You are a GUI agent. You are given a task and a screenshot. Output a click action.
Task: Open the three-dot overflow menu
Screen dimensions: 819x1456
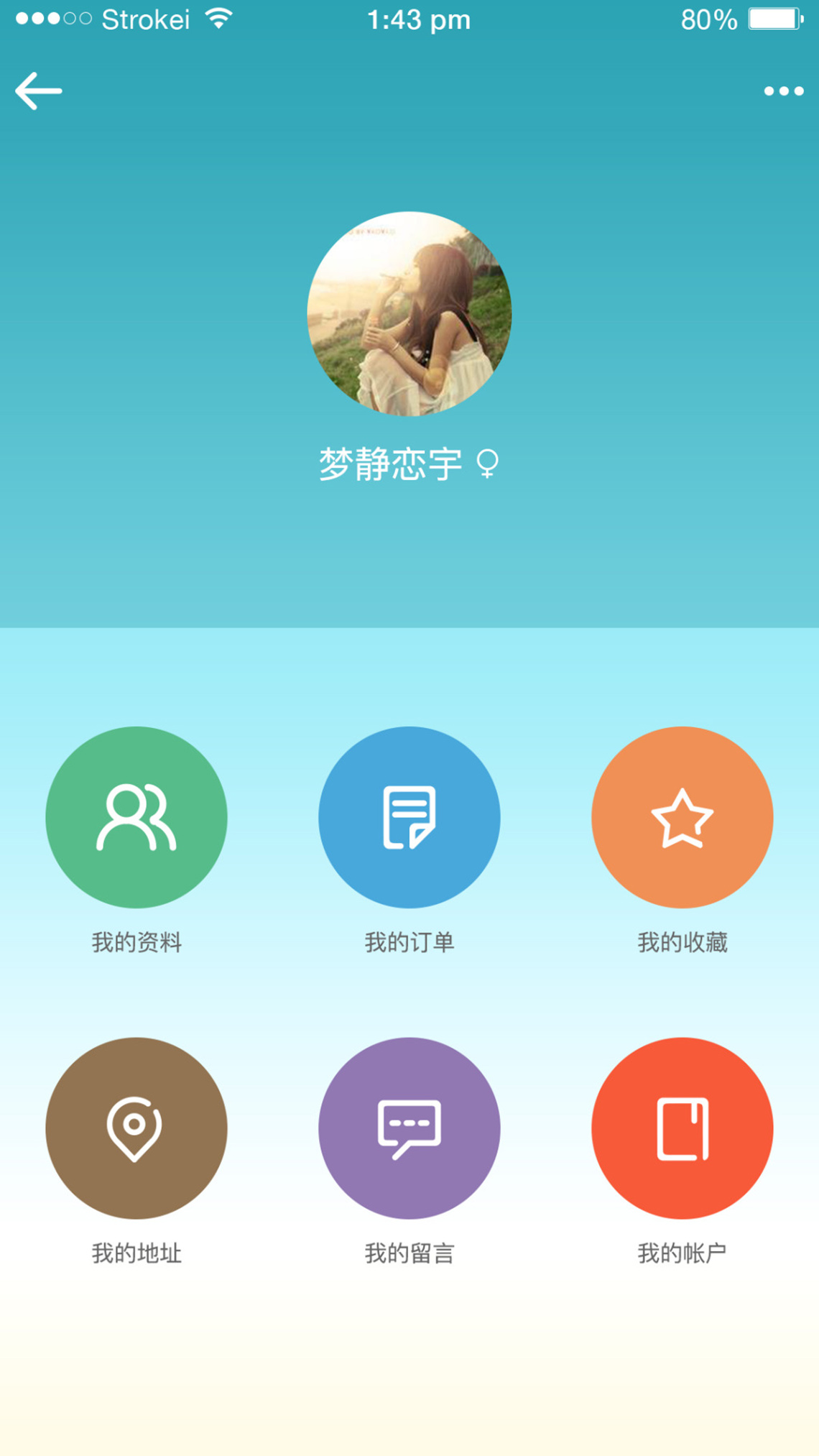point(783,91)
